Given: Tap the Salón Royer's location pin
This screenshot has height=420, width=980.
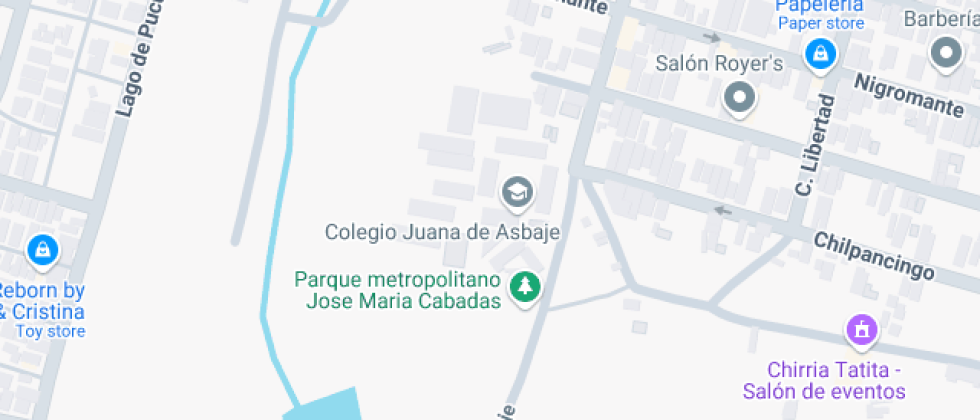Looking at the screenshot, I should [x=740, y=98].
